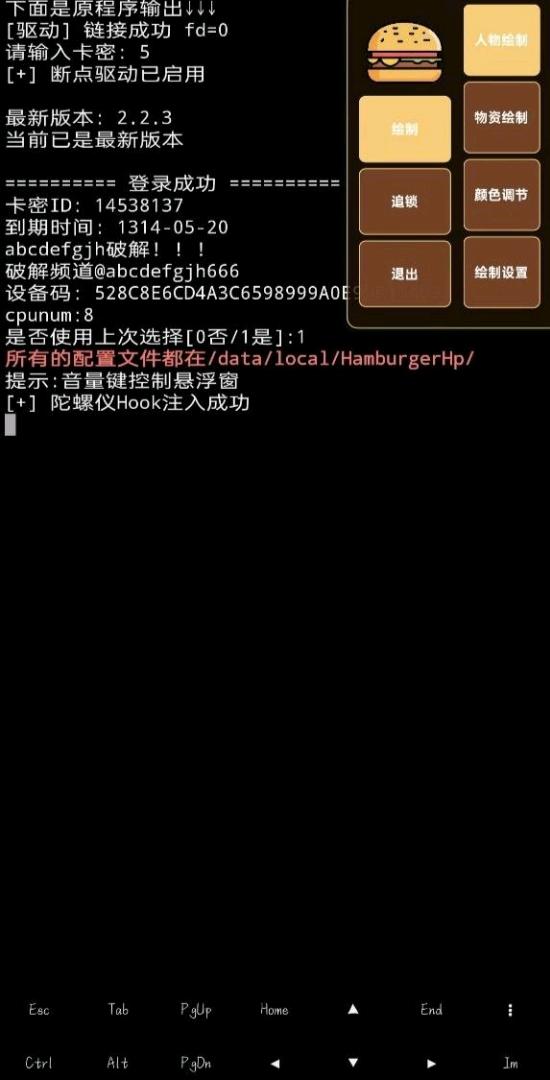The width and height of the screenshot is (550, 1080).
Task: Tap the Im input method key
Action: pyautogui.click(x=510, y=1063)
